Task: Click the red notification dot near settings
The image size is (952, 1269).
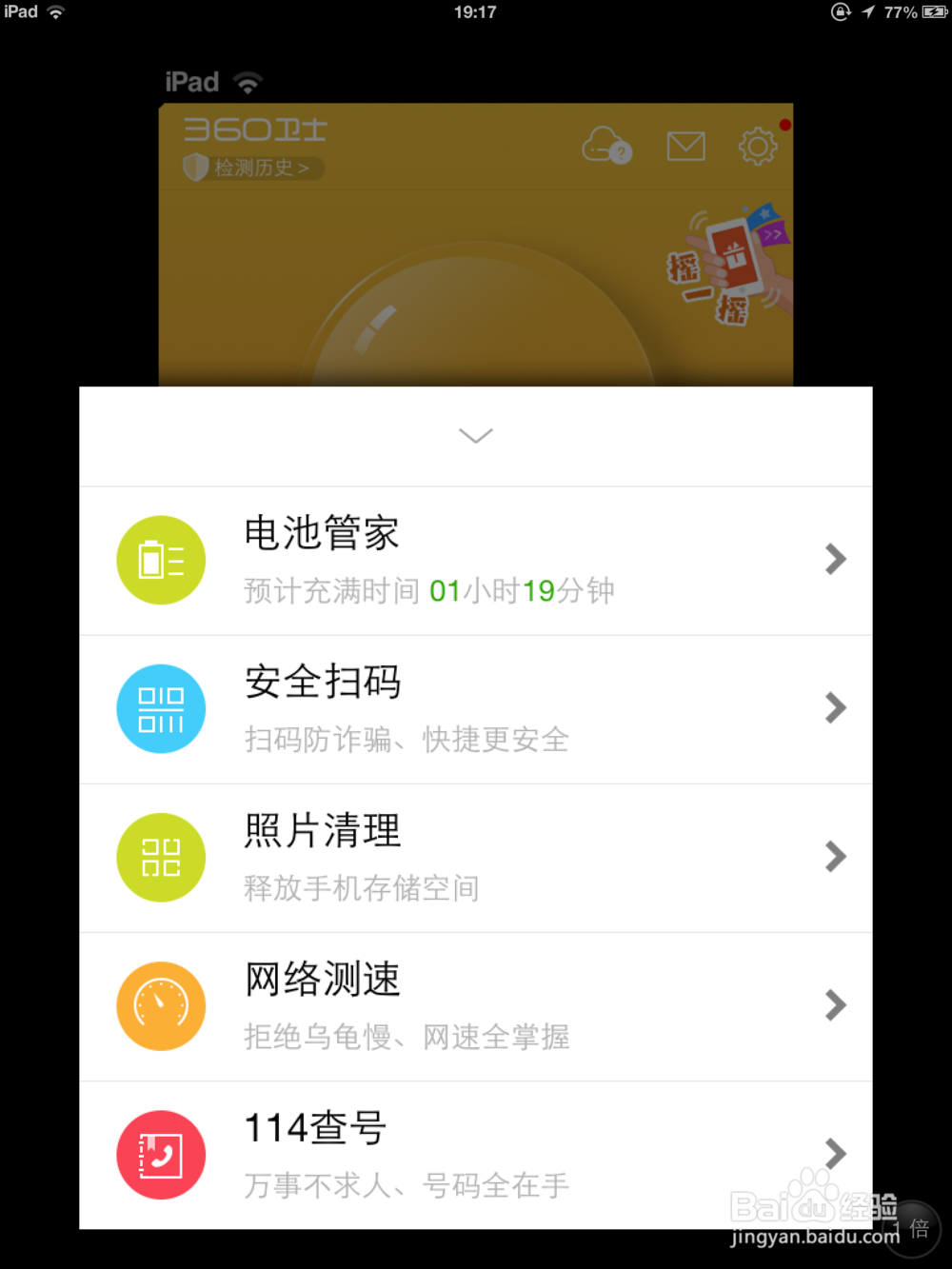Action: pyautogui.click(x=784, y=123)
